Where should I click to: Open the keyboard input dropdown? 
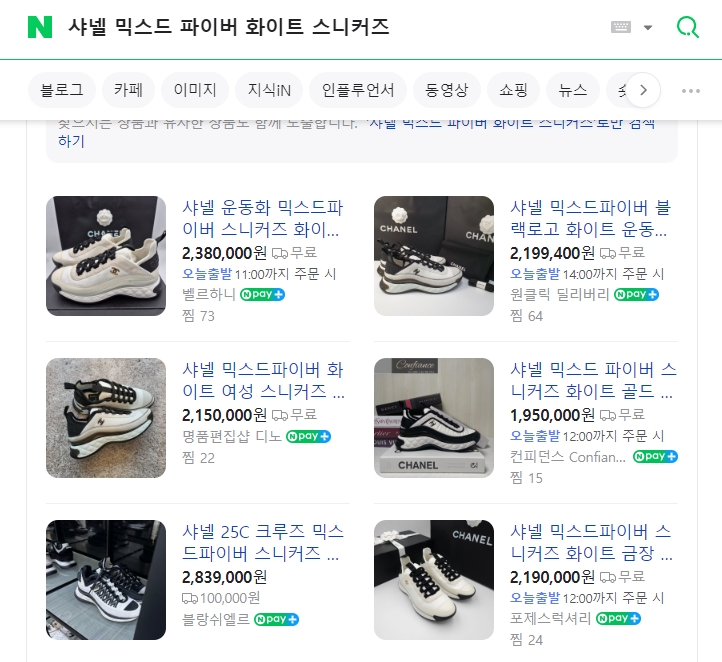(x=632, y=27)
